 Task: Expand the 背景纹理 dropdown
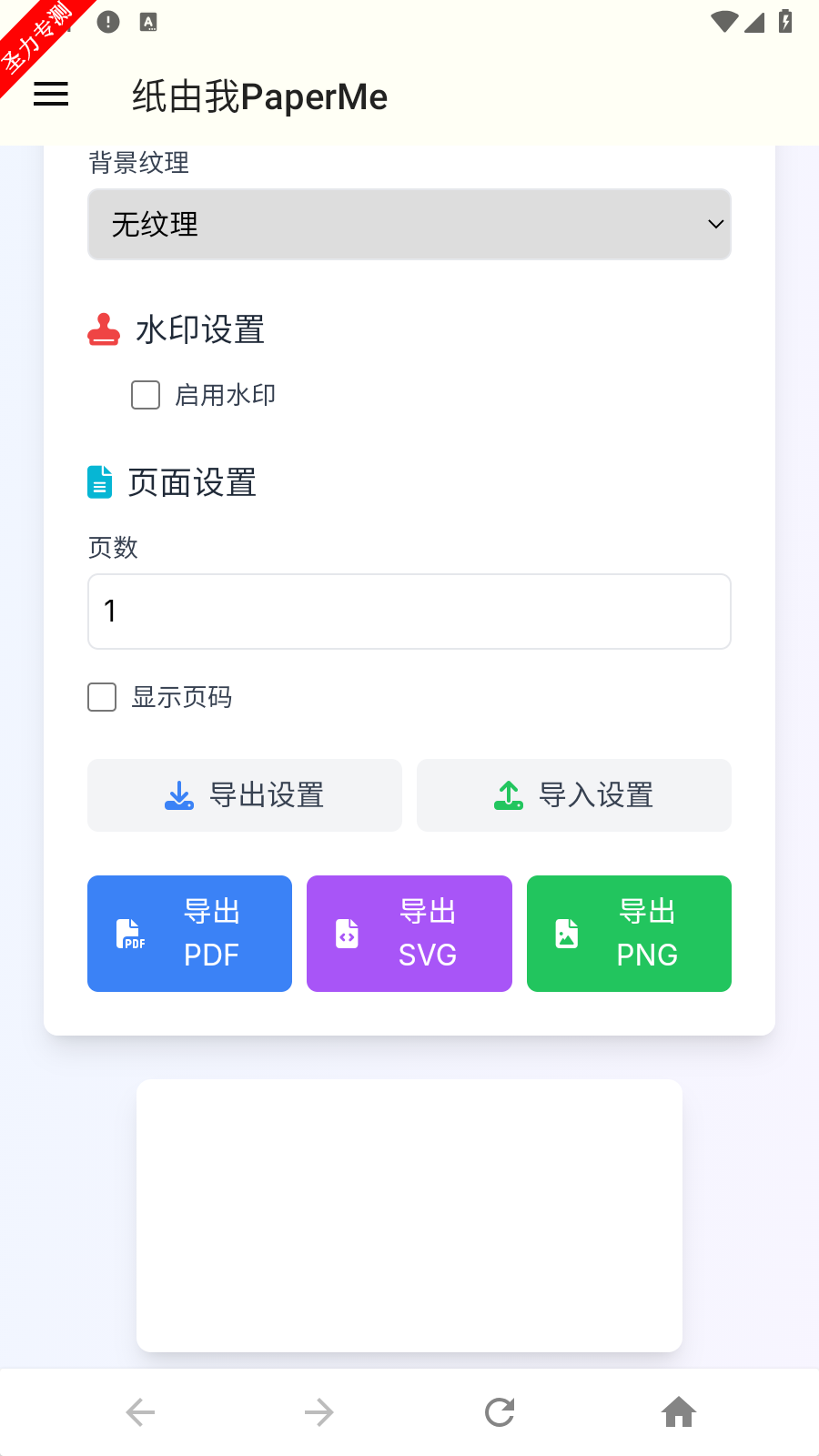coord(409,224)
